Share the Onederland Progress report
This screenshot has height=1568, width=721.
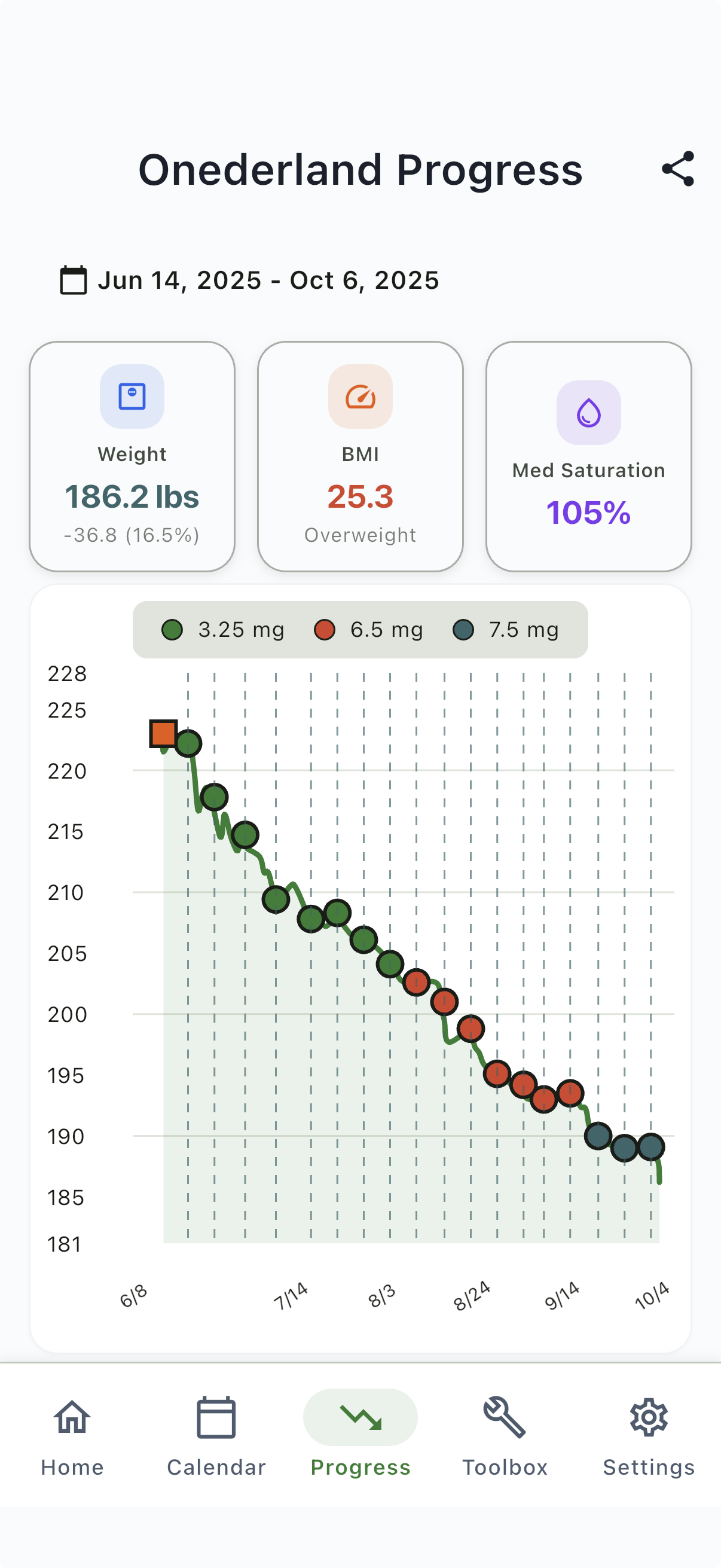[678, 169]
